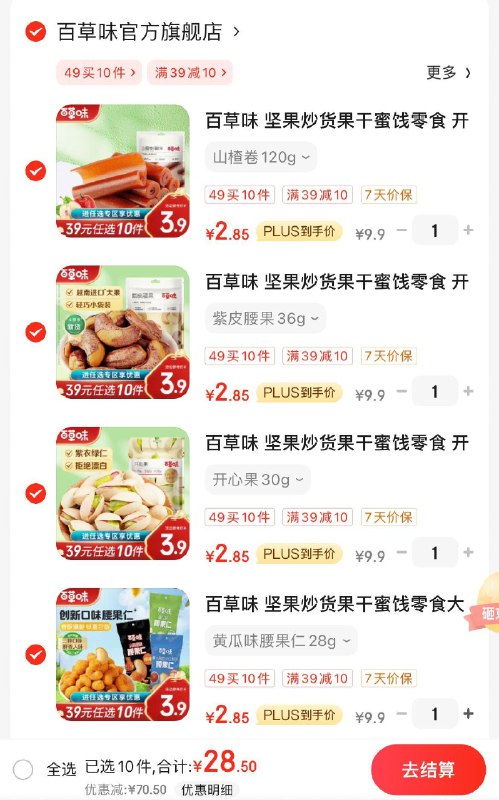Screen dimensions: 499x800
Task: Open the 黄瓜味腰果仁 28g variant dropdown
Action: 281,641
